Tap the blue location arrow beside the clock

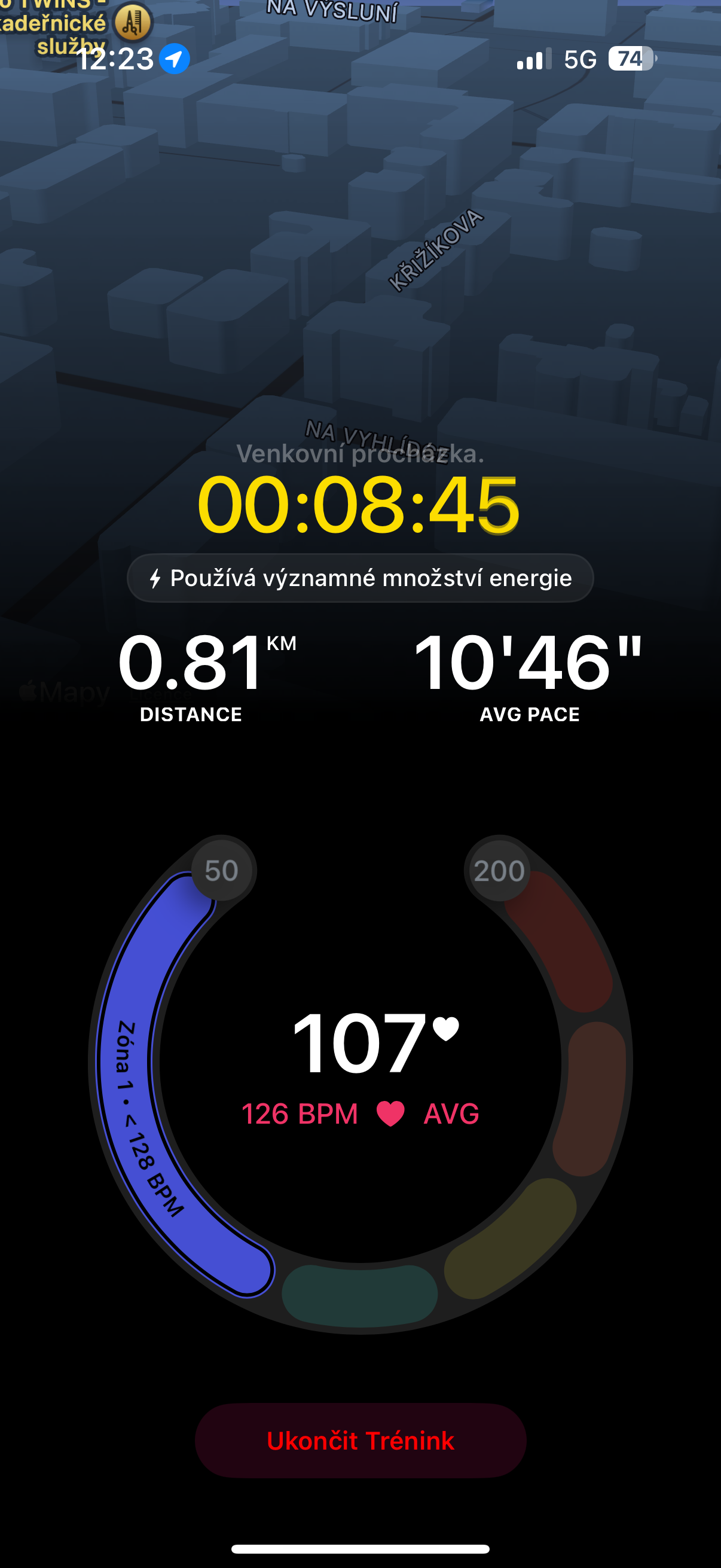[174, 58]
